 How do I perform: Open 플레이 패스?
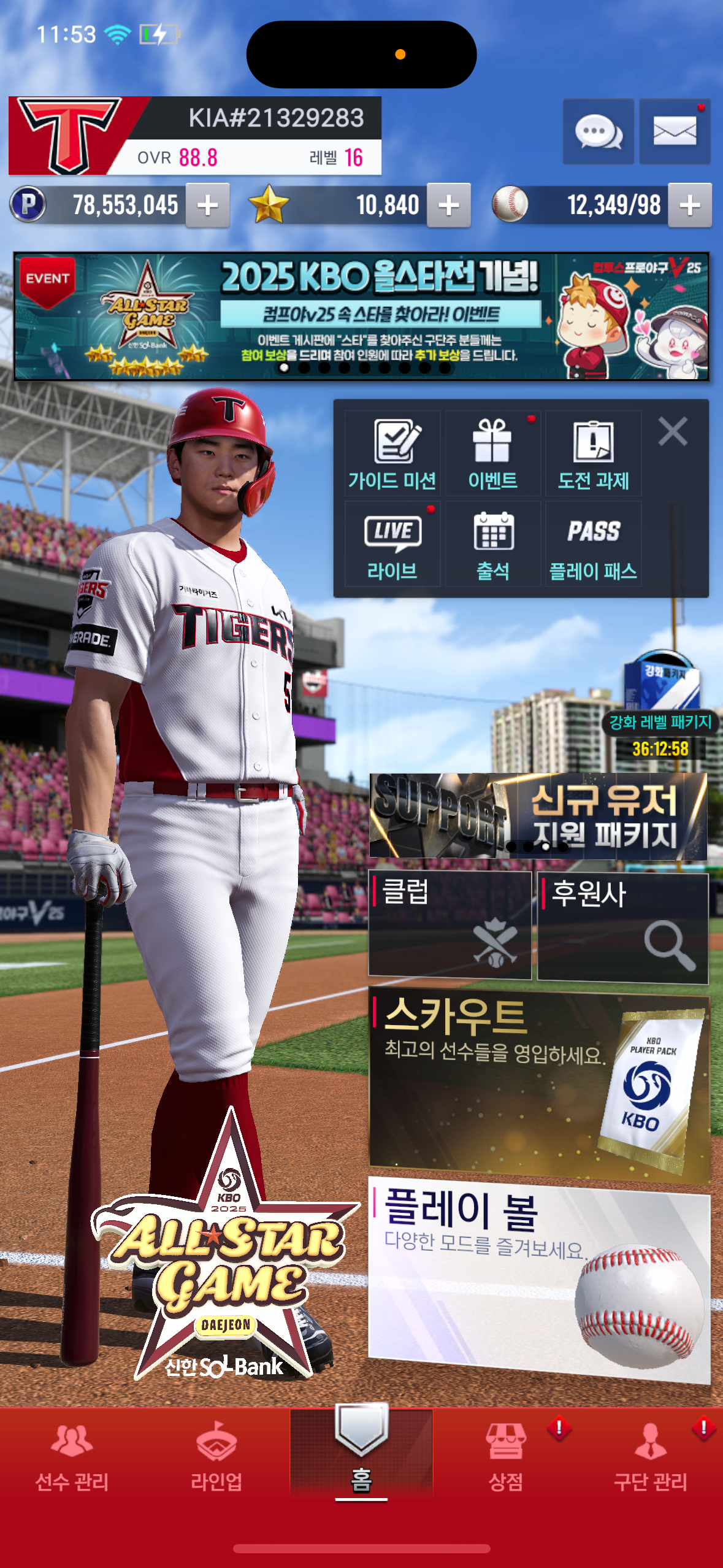[x=593, y=544]
